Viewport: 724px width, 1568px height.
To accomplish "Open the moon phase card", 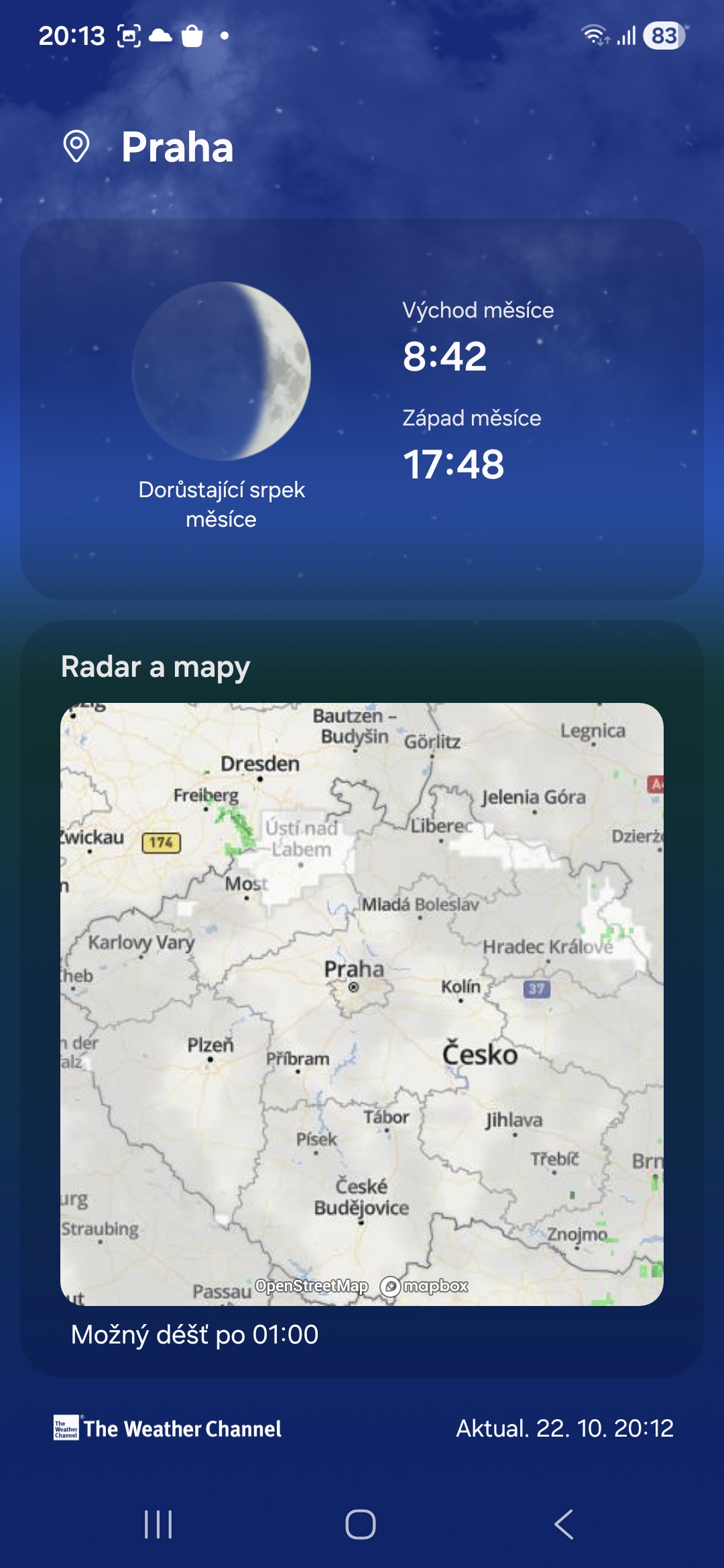I will pos(362,409).
